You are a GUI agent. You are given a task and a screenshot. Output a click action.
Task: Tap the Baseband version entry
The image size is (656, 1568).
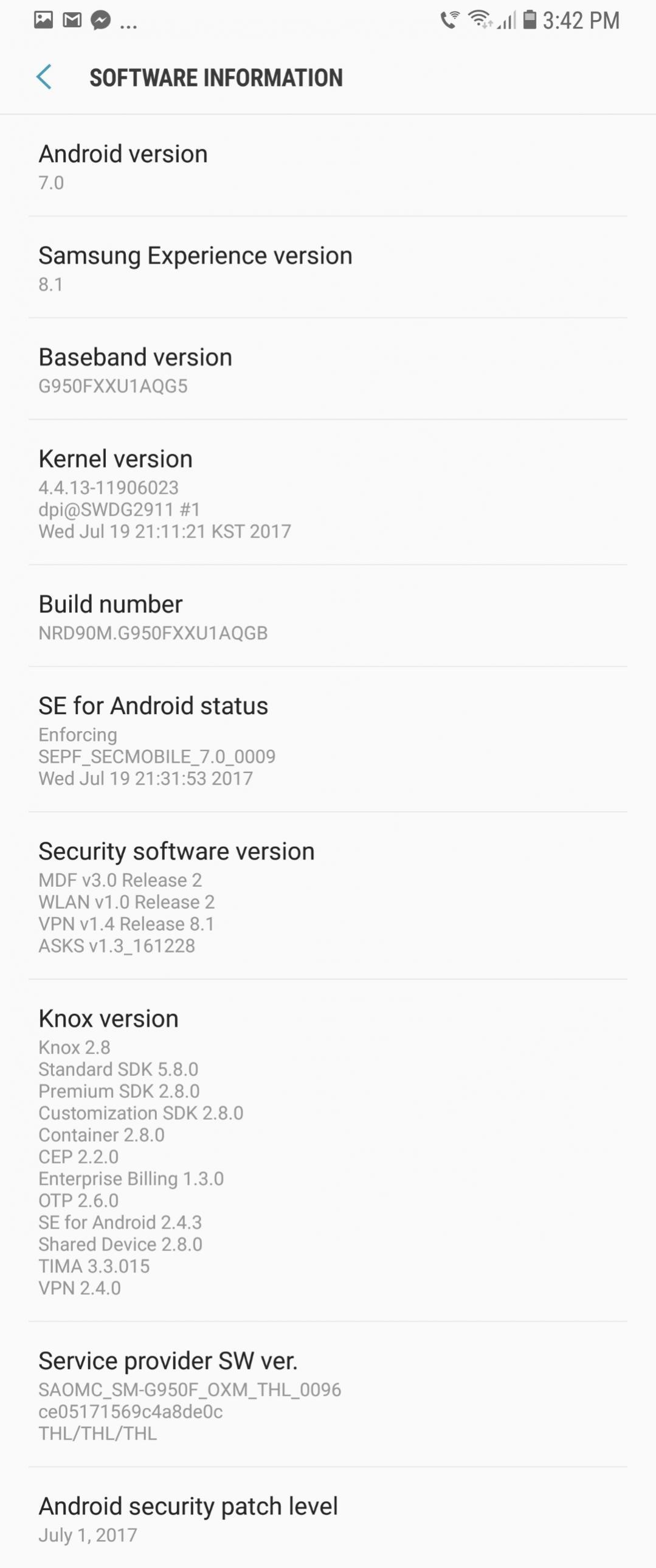(x=327, y=369)
